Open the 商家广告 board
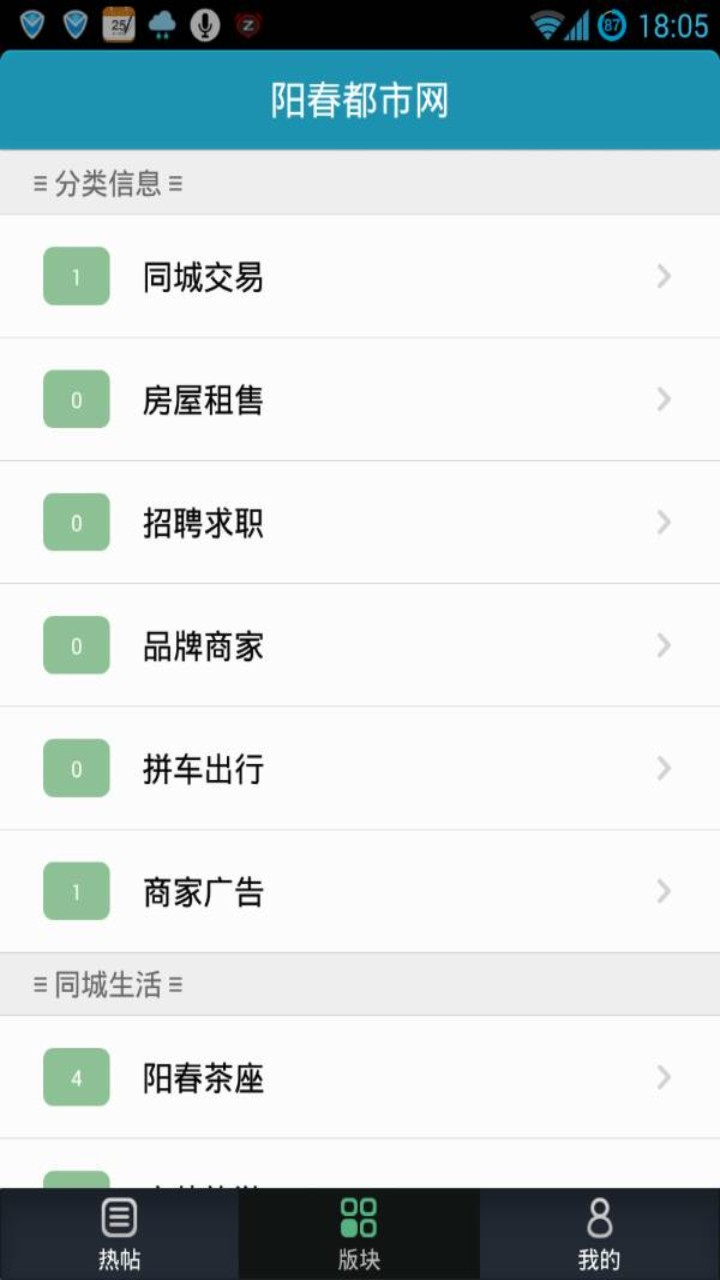Image resolution: width=720 pixels, height=1280 pixels. coord(360,891)
